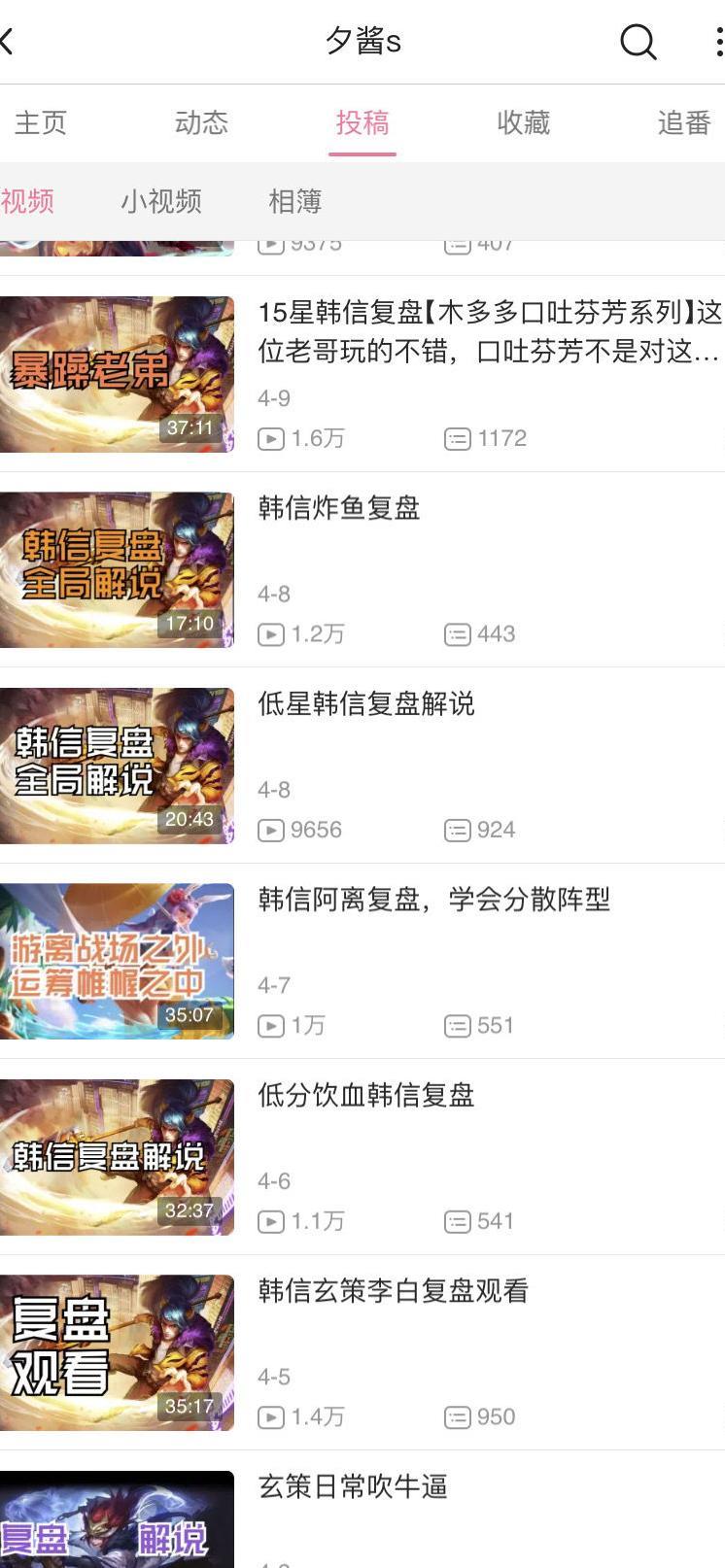Play 韩信玄策李白复盘观看
The width and height of the screenshot is (725, 1568).
(x=393, y=1291)
